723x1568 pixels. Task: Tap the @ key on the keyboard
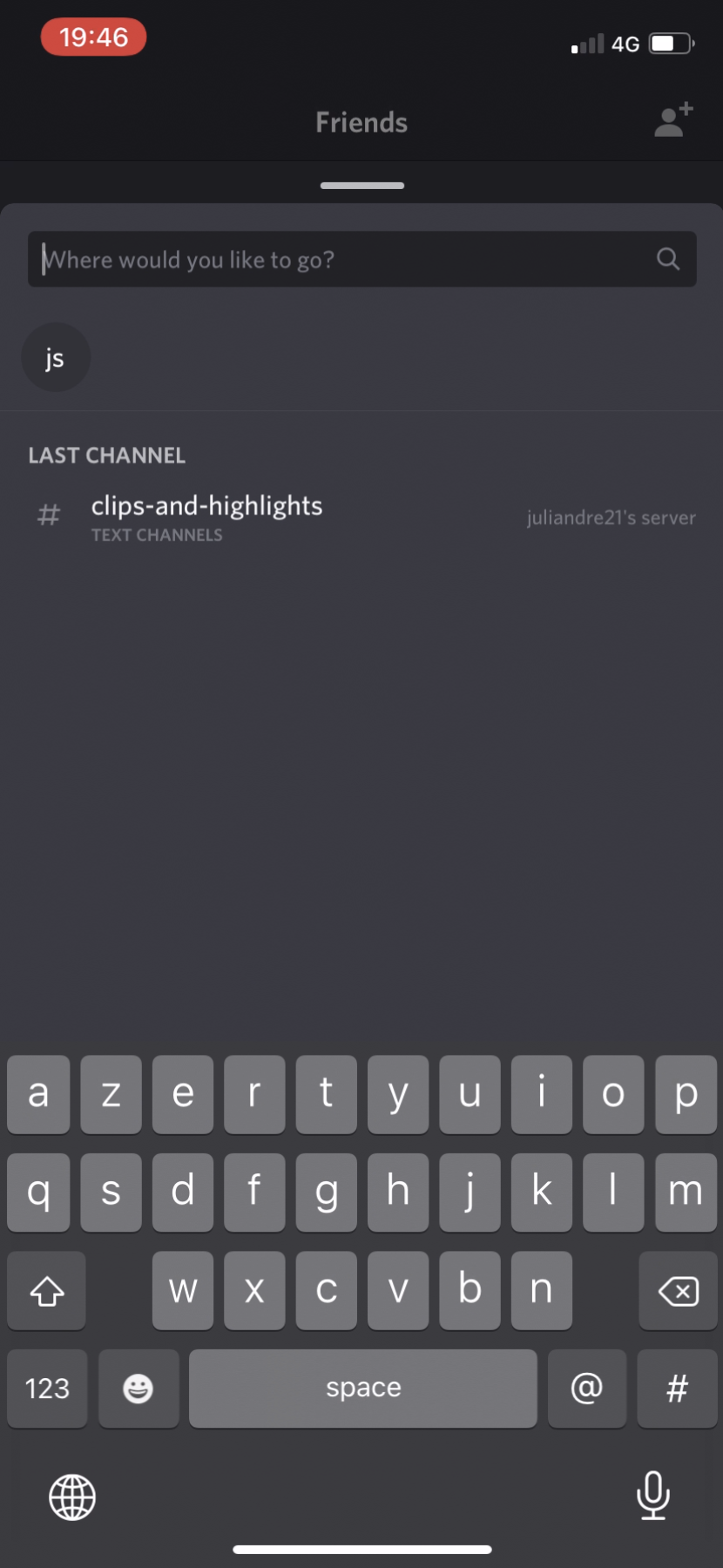point(587,1389)
